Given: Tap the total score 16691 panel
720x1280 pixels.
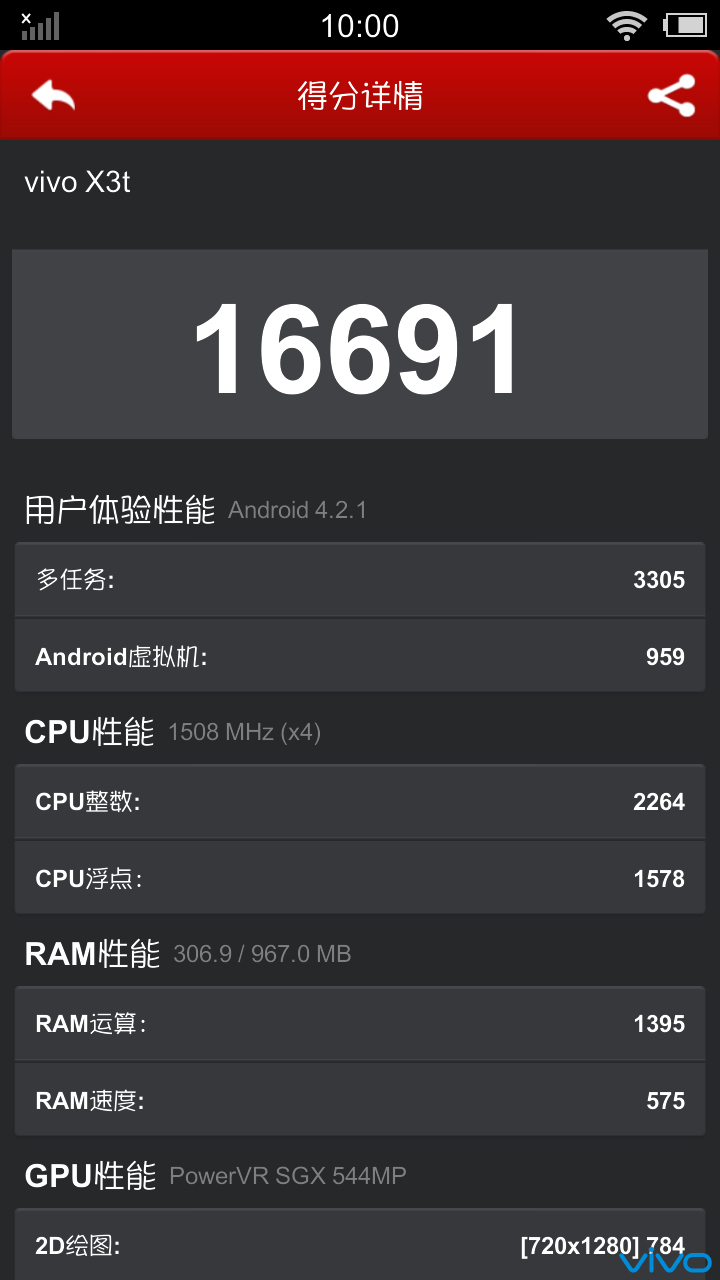Looking at the screenshot, I should click(360, 343).
